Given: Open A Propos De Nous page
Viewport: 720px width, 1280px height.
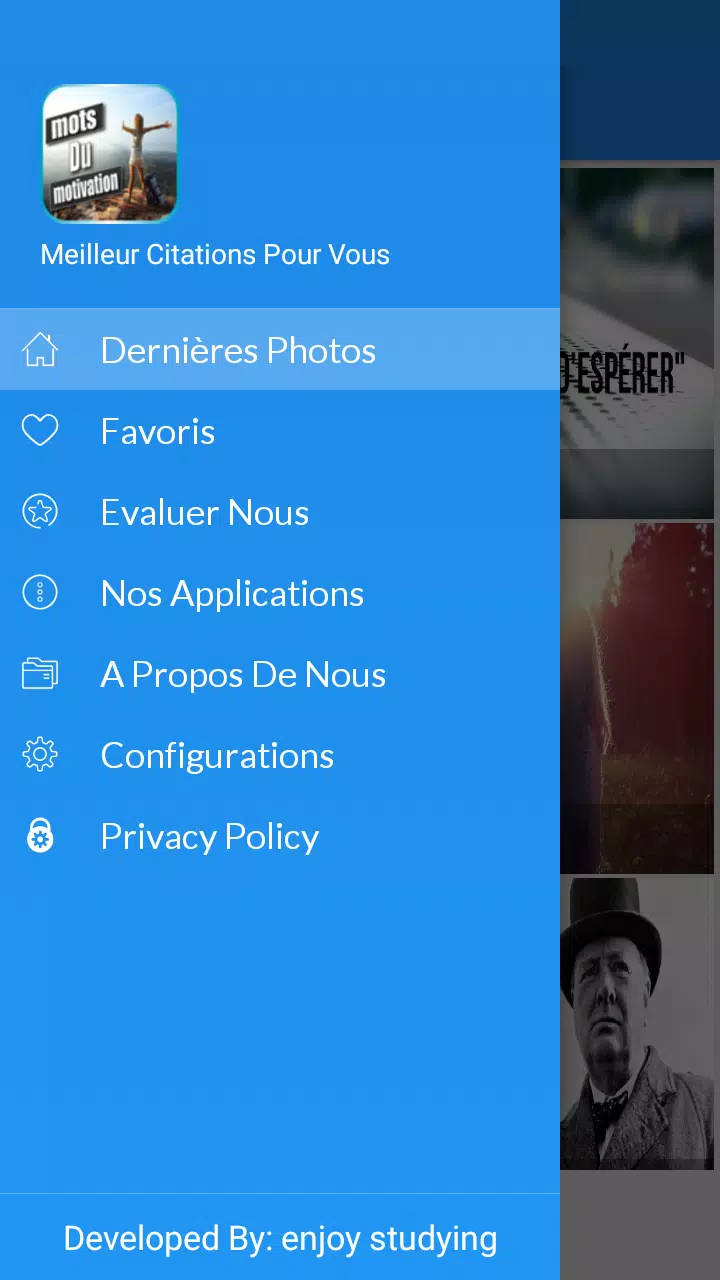Looking at the screenshot, I should click(243, 673).
